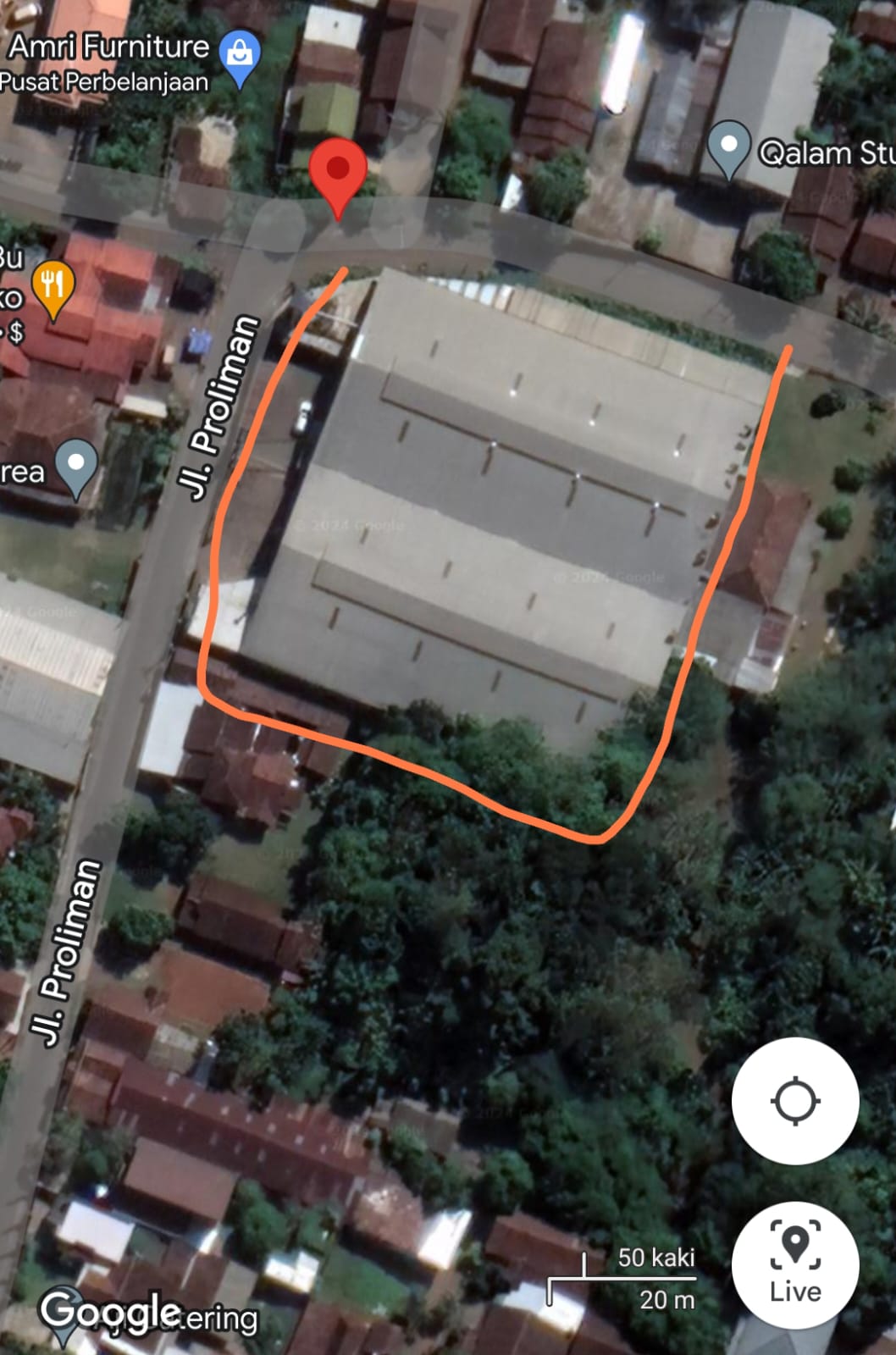Expand the Qalam Studio label

pos(826,152)
